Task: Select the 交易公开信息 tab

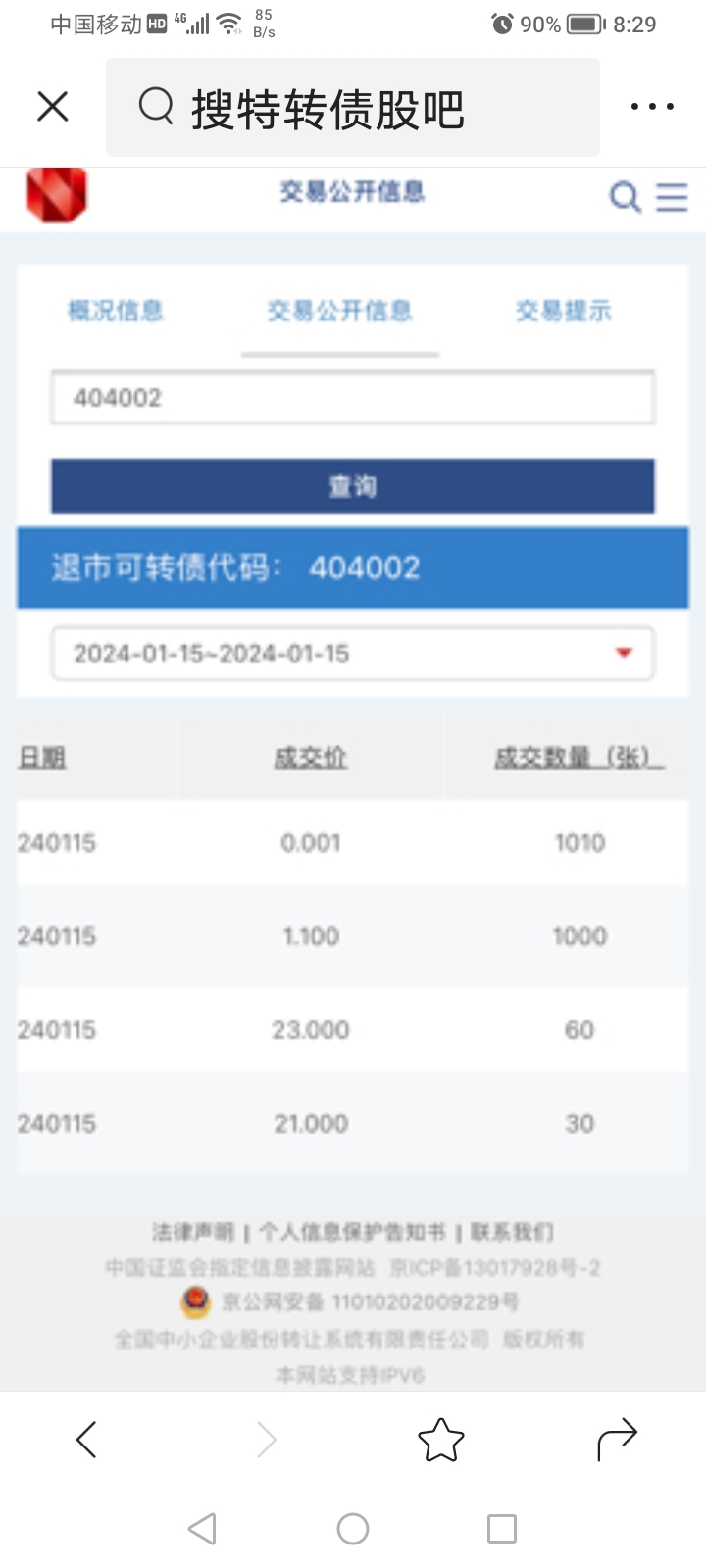Action: coord(339,312)
